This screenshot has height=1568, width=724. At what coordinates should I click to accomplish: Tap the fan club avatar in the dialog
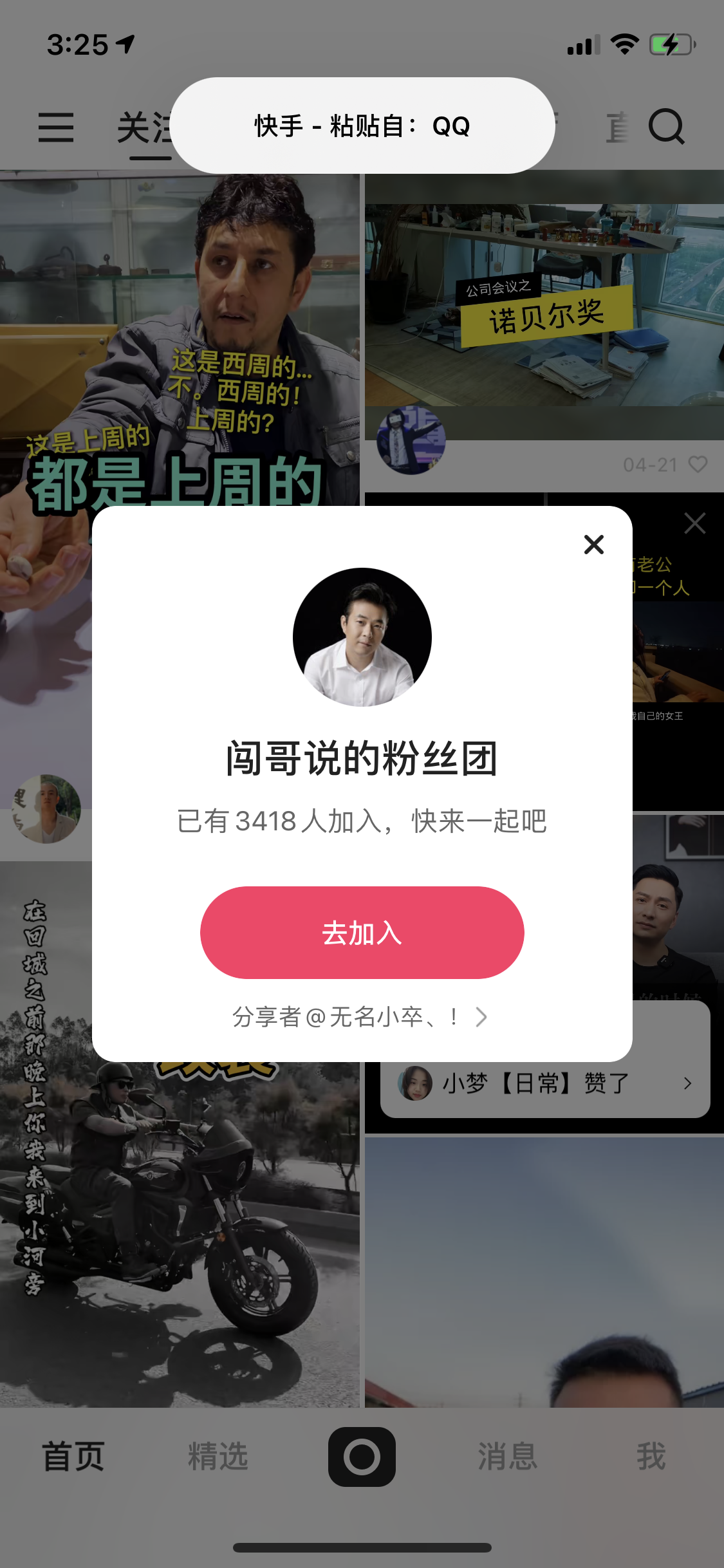[362, 636]
